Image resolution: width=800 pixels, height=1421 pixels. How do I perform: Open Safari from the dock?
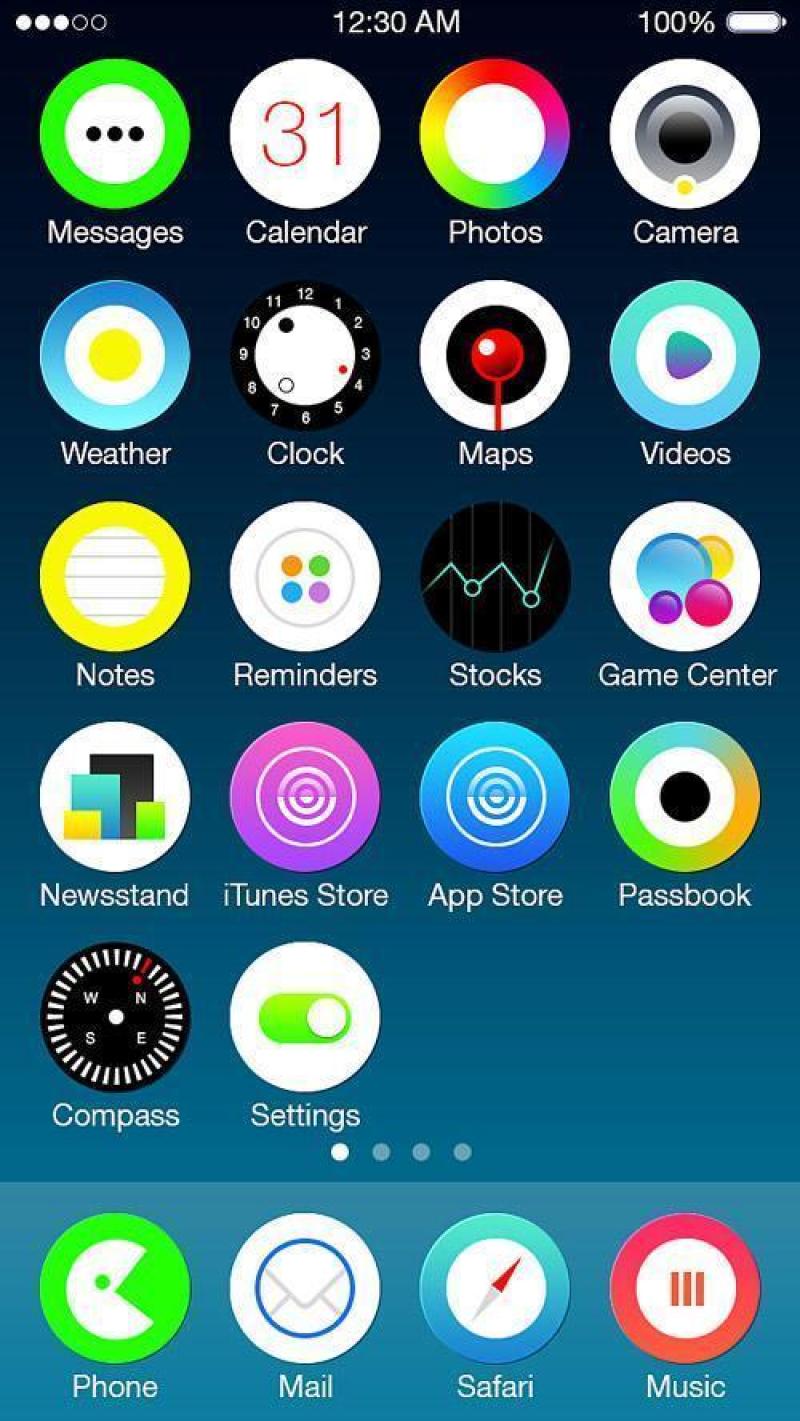pos(495,1289)
